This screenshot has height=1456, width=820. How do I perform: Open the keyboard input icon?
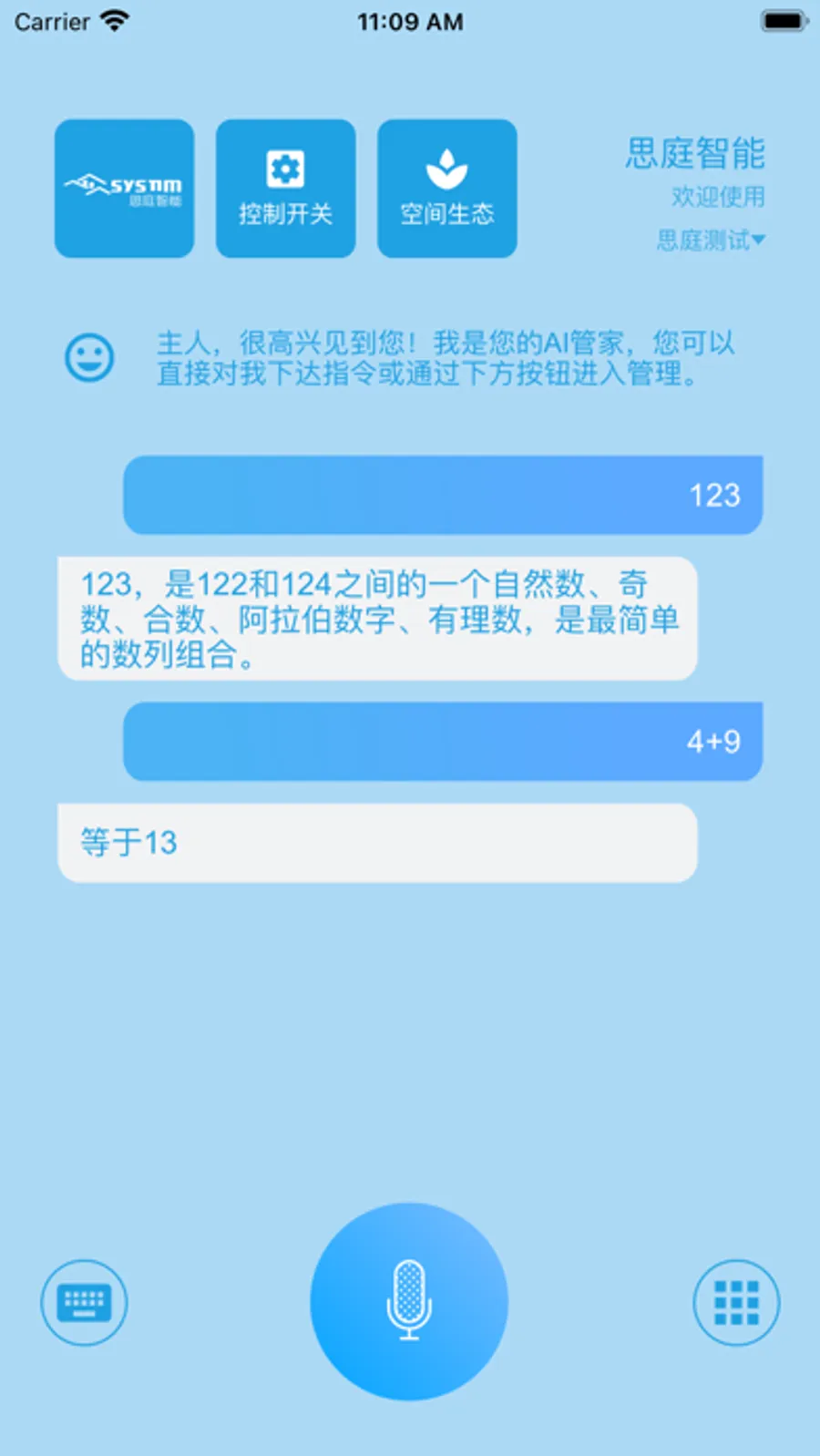point(84,1303)
